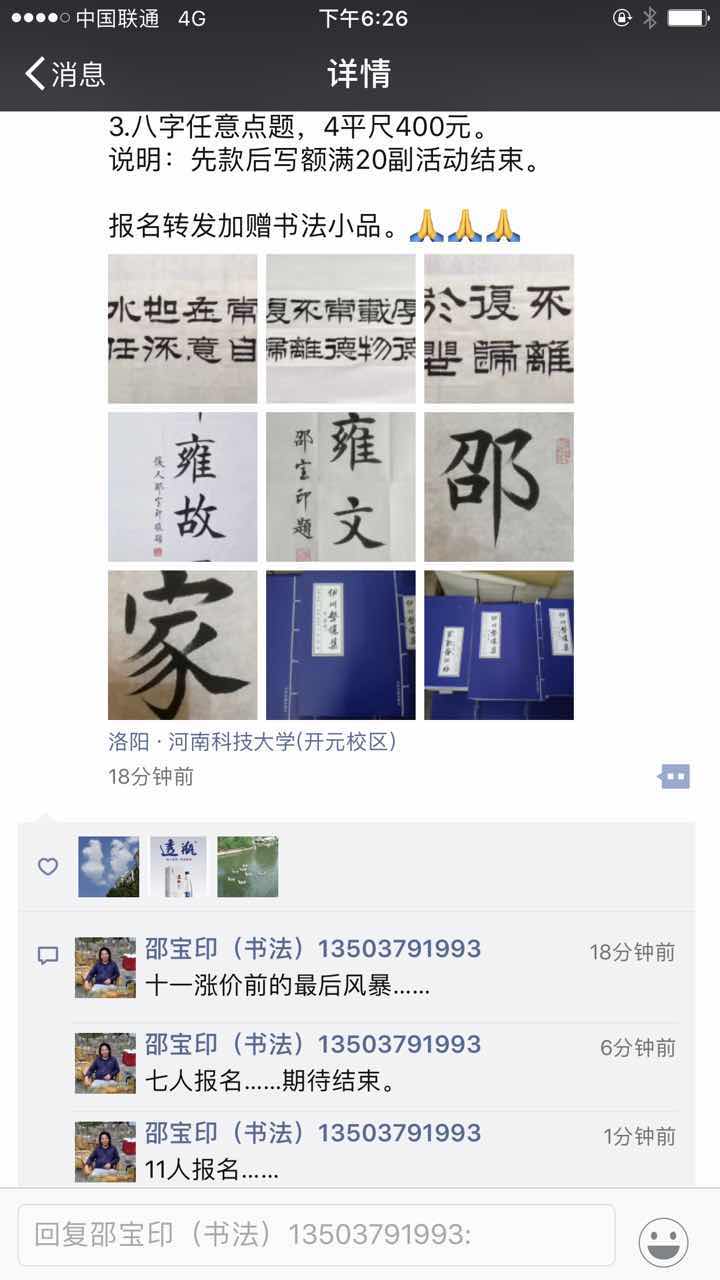The image size is (720, 1280).
Task: View the 雍文 calligraphy image
Action: tap(340, 487)
